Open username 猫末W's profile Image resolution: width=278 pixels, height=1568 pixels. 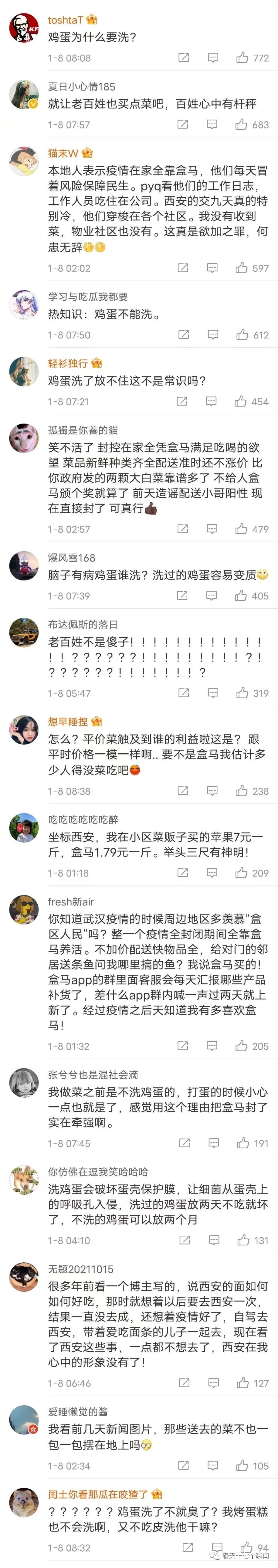[x=63, y=153]
